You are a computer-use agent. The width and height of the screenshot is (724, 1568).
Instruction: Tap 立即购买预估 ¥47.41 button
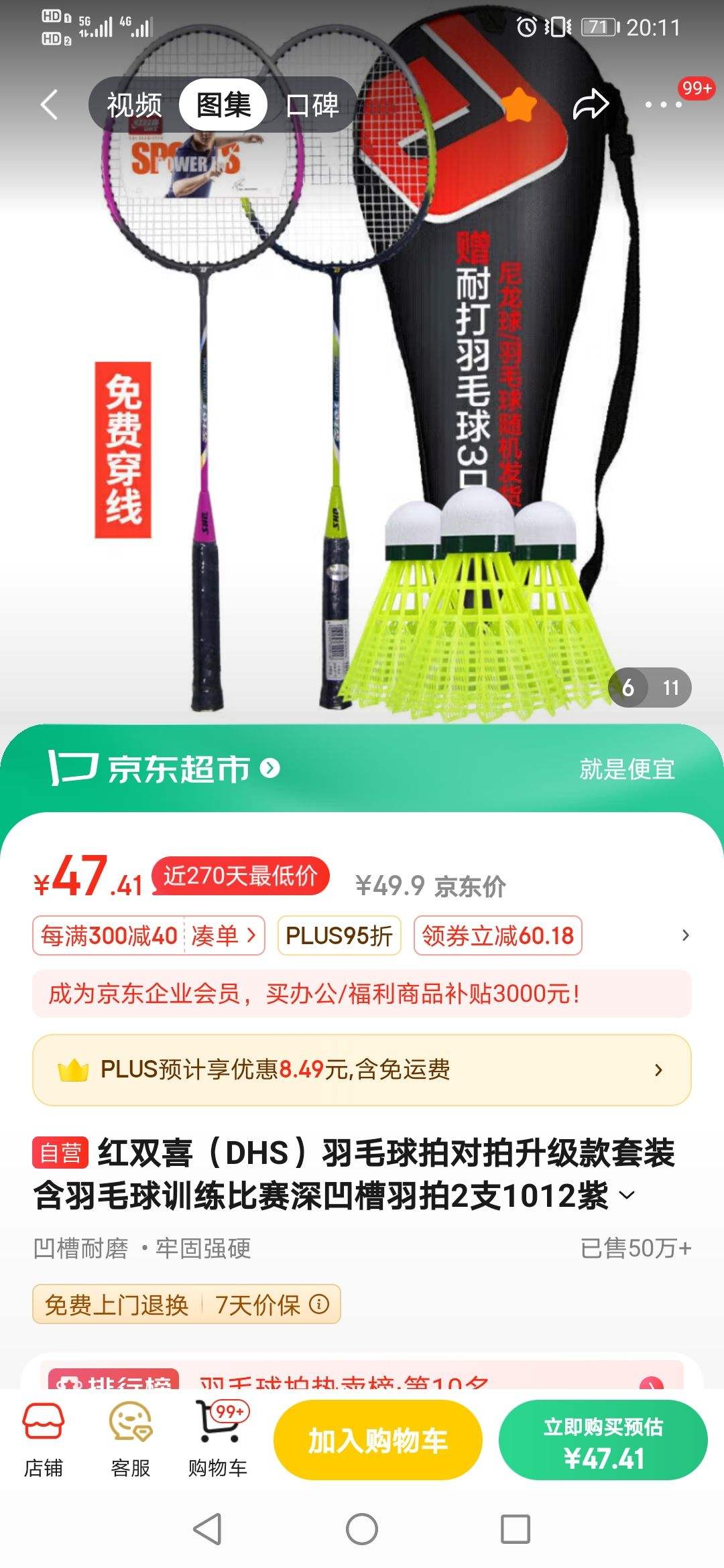tap(603, 1440)
